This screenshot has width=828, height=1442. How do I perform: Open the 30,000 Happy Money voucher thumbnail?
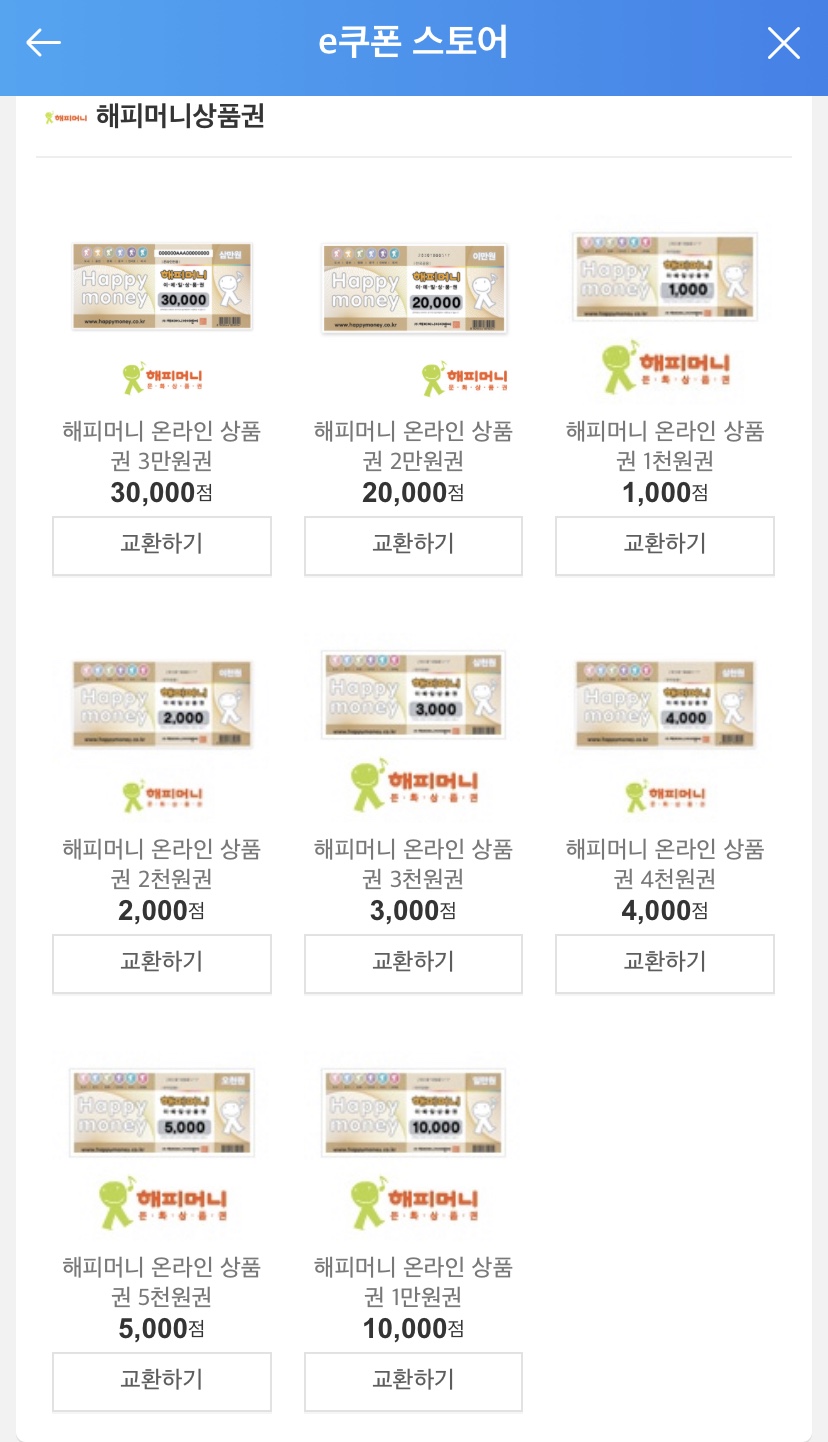(x=161, y=287)
